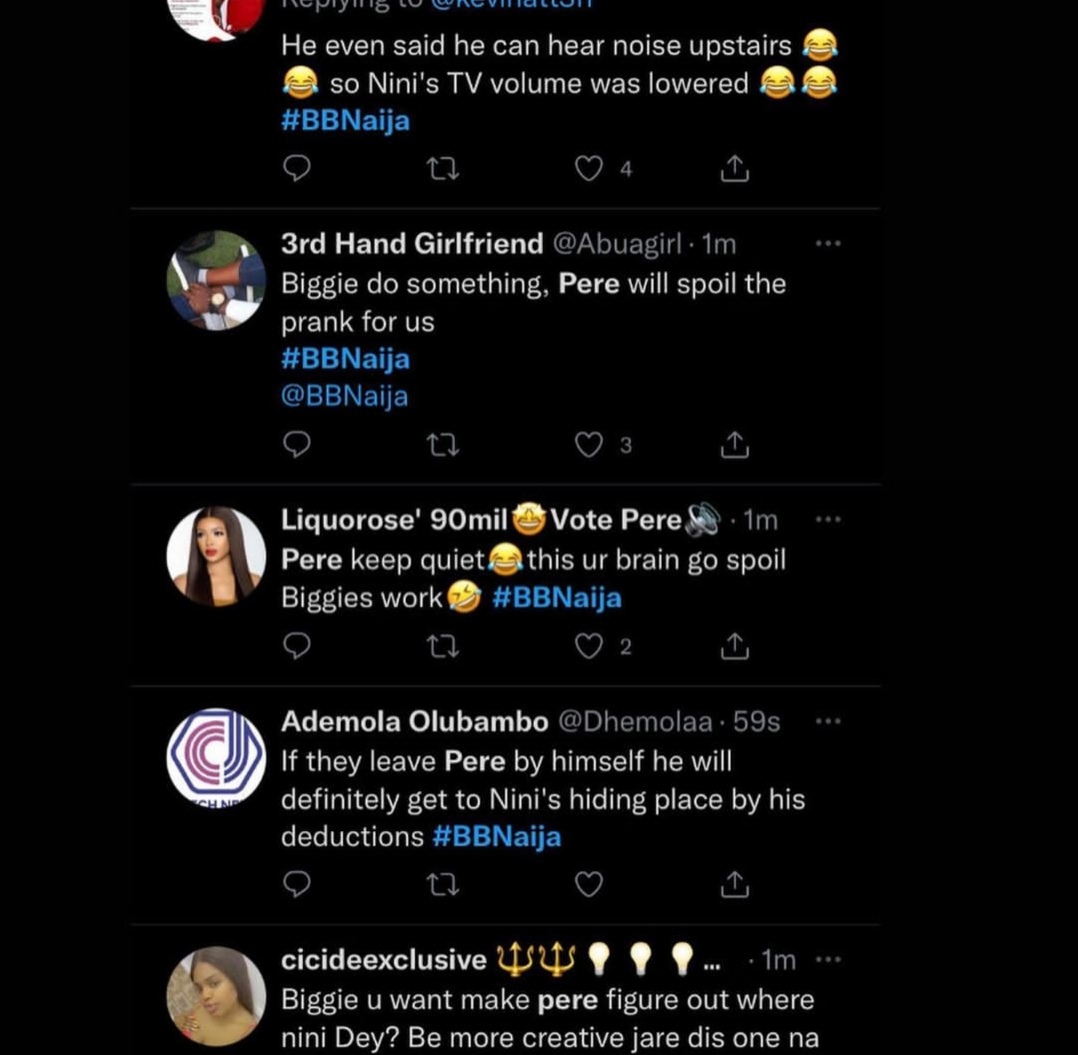Screen dimensions: 1078x1055
Task: Reply to the Liquorose' 90mil tweet
Action: [x=297, y=647]
